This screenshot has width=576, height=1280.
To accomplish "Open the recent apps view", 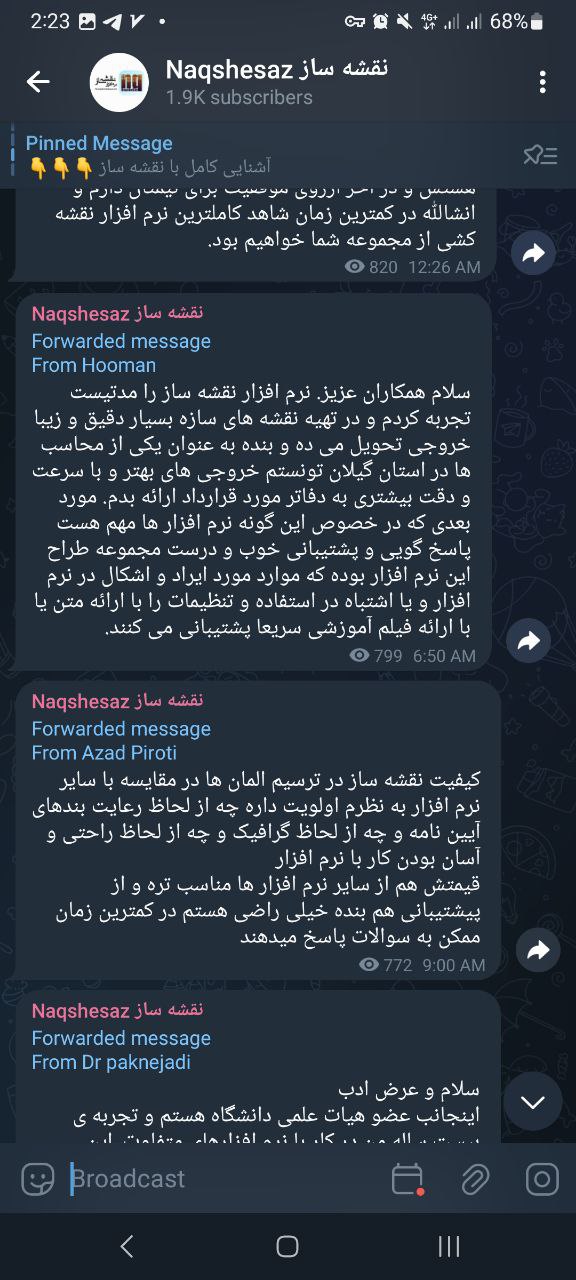I will pyautogui.click(x=449, y=1246).
